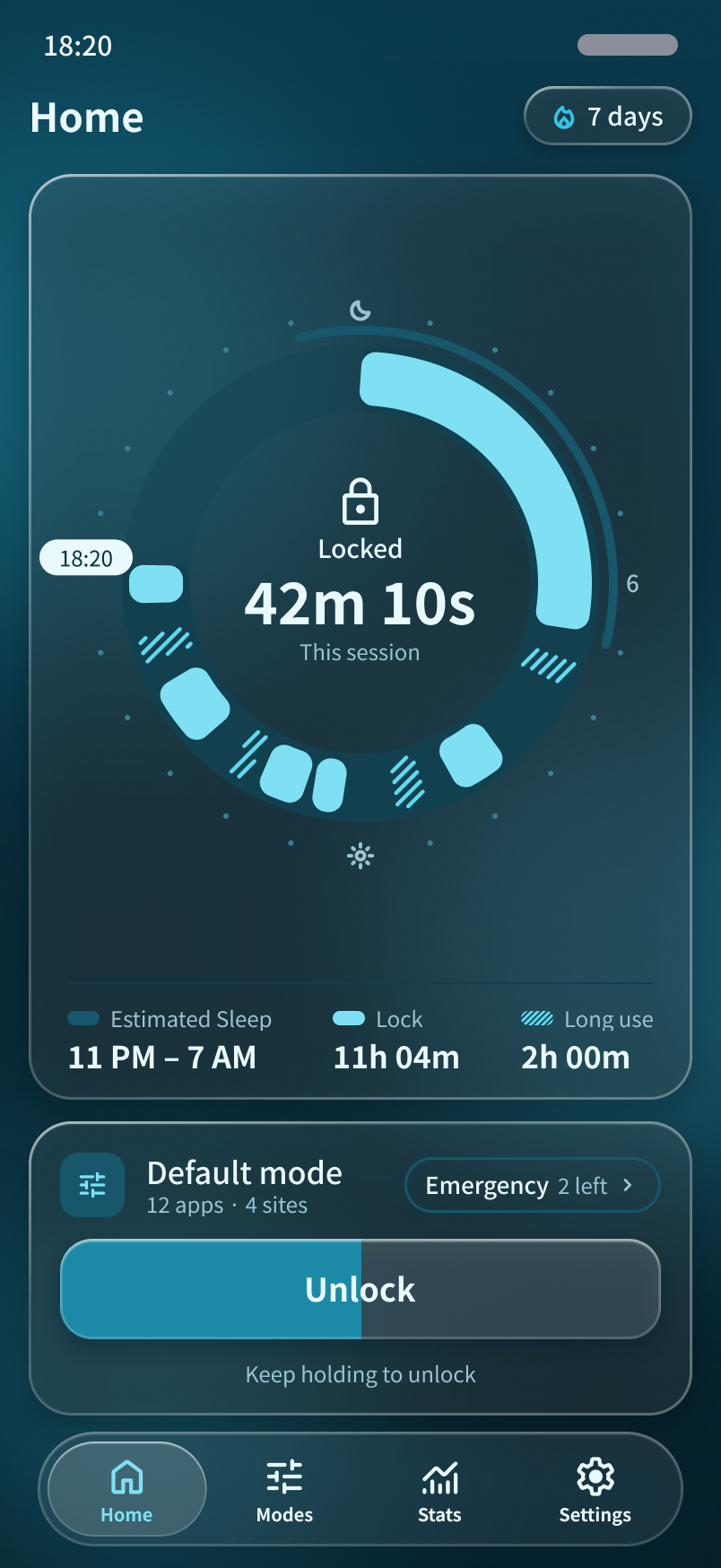Switch to the Stats tab
The width and height of the screenshot is (721, 1568).
click(439, 1490)
